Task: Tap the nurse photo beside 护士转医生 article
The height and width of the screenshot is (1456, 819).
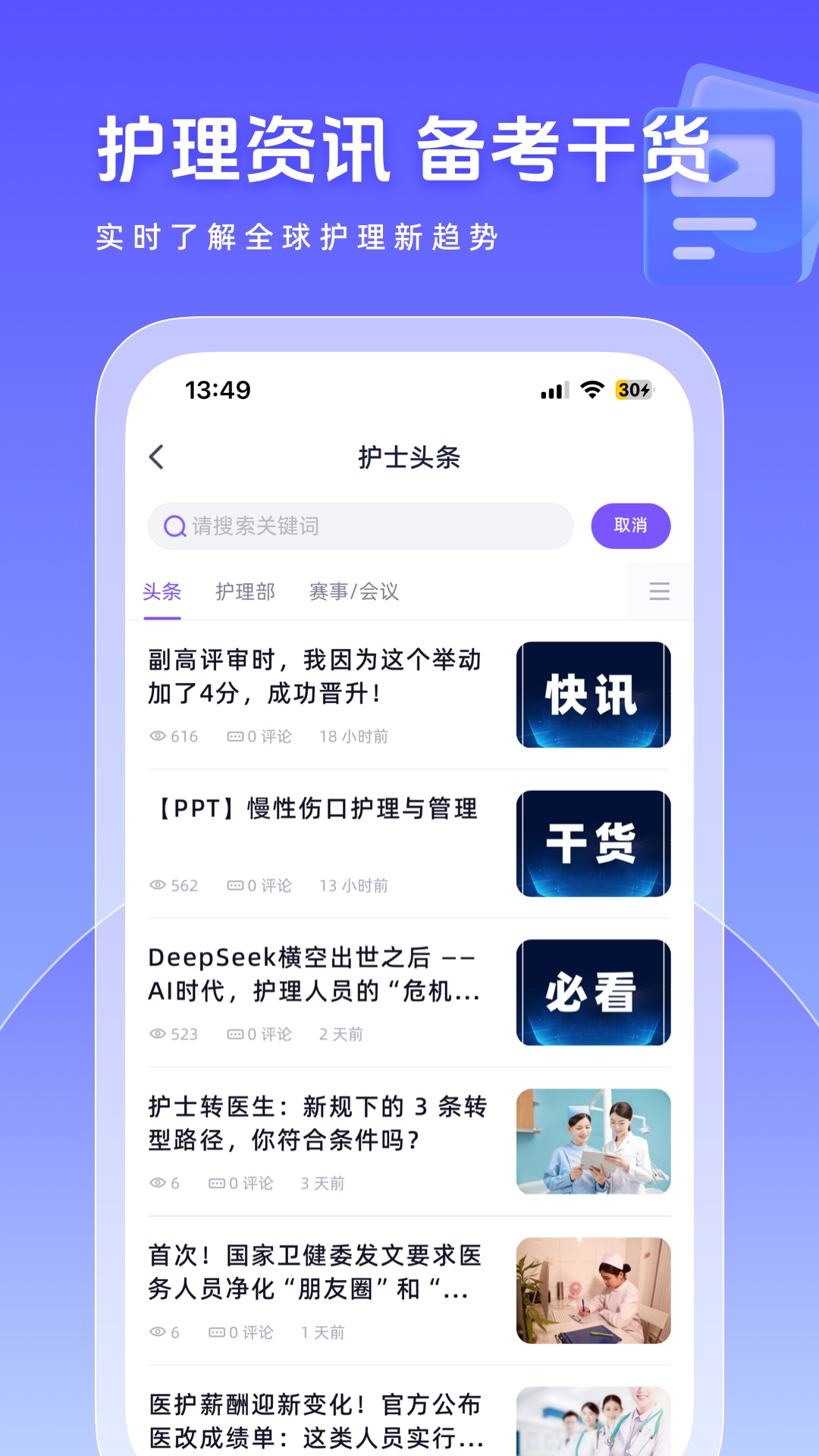Action: point(593,1141)
